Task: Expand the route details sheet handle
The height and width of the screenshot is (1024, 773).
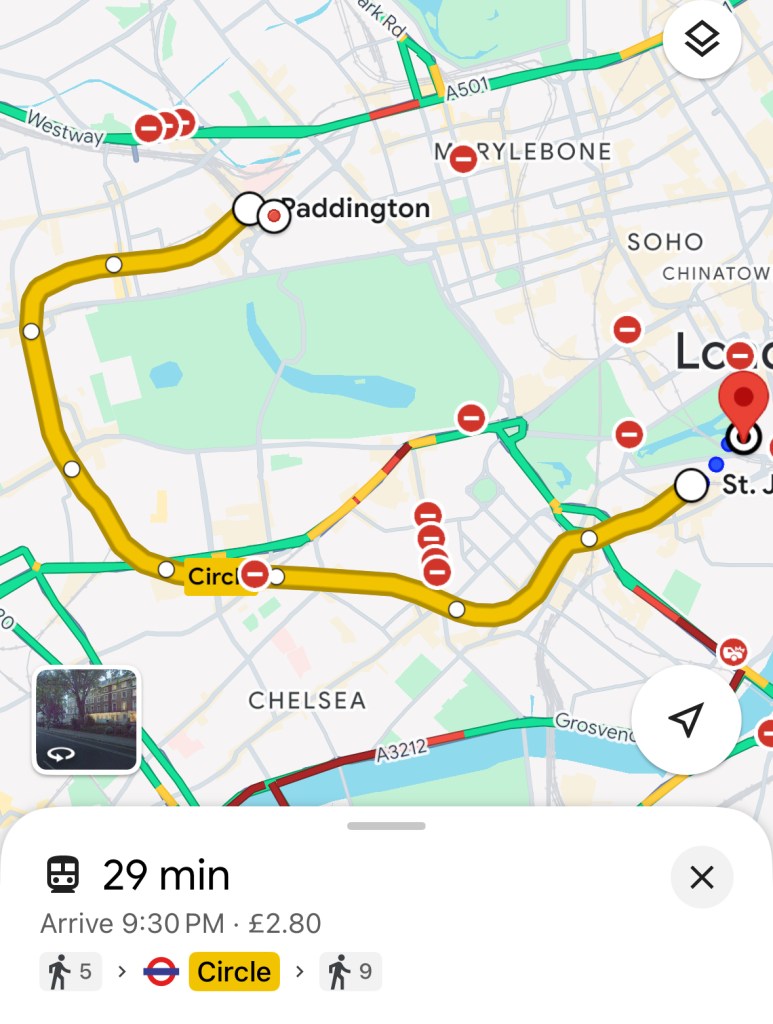Action: (x=386, y=826)
